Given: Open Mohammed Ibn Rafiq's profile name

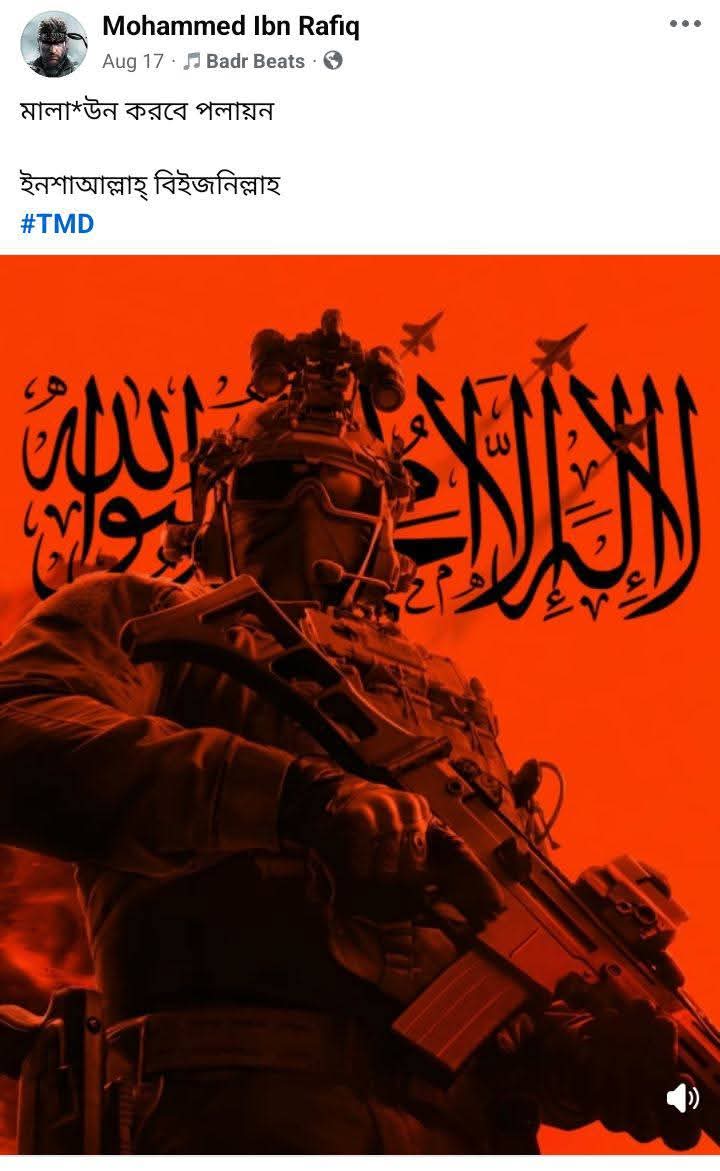Looking at the screenshot, I should pos(230,27).
